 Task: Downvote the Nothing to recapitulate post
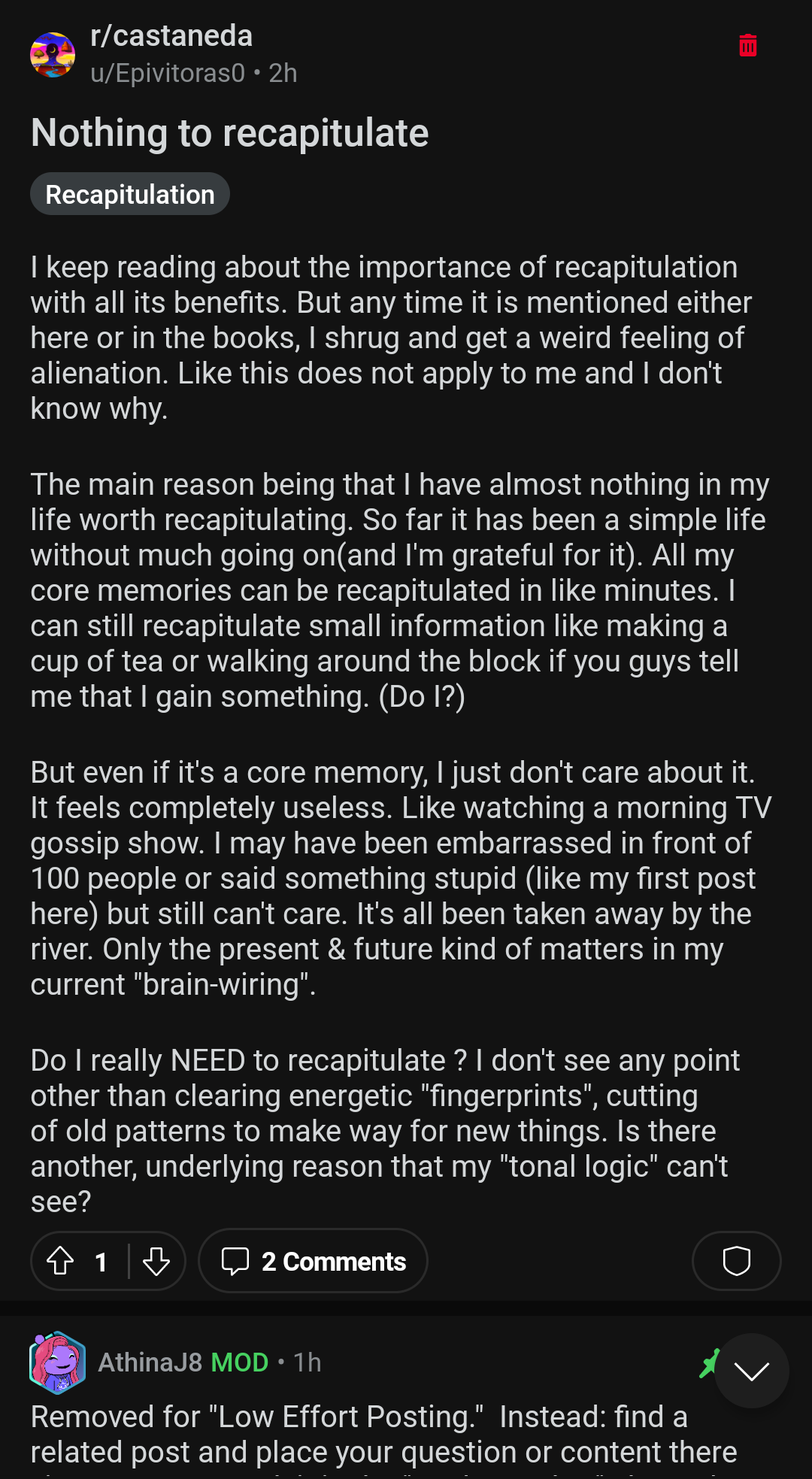[x=156, y=1261]
